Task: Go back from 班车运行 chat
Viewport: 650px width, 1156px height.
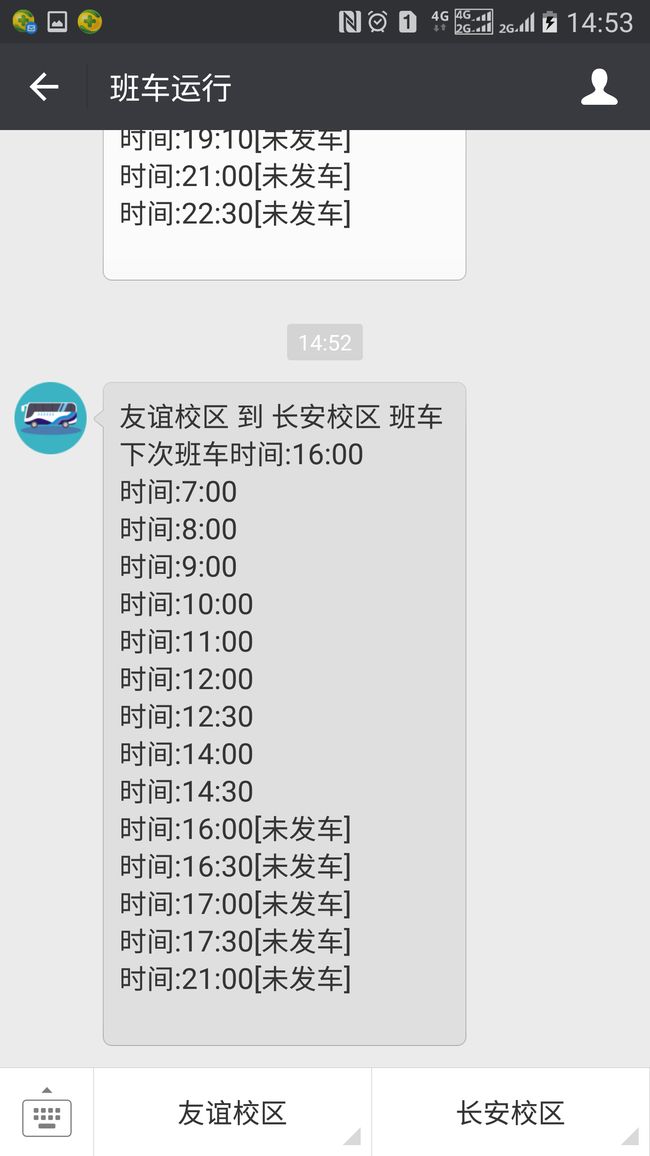Action: click(x=43, y=87)
